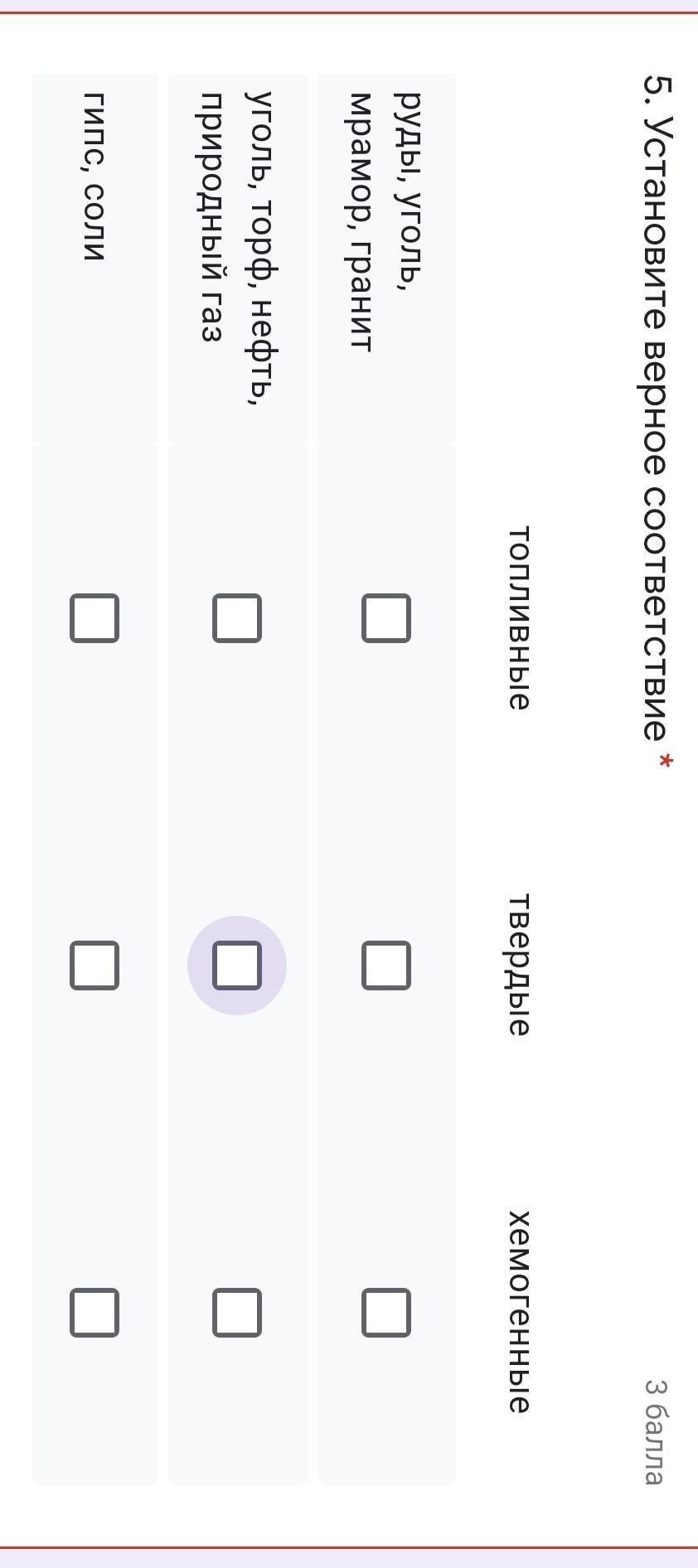The width and height of the screenshot is (698, 1568).
Task: Mark хемогенные for уголь, торф, нефть, природный газ
Action: pyautogui.click(x=237, y=1313)
